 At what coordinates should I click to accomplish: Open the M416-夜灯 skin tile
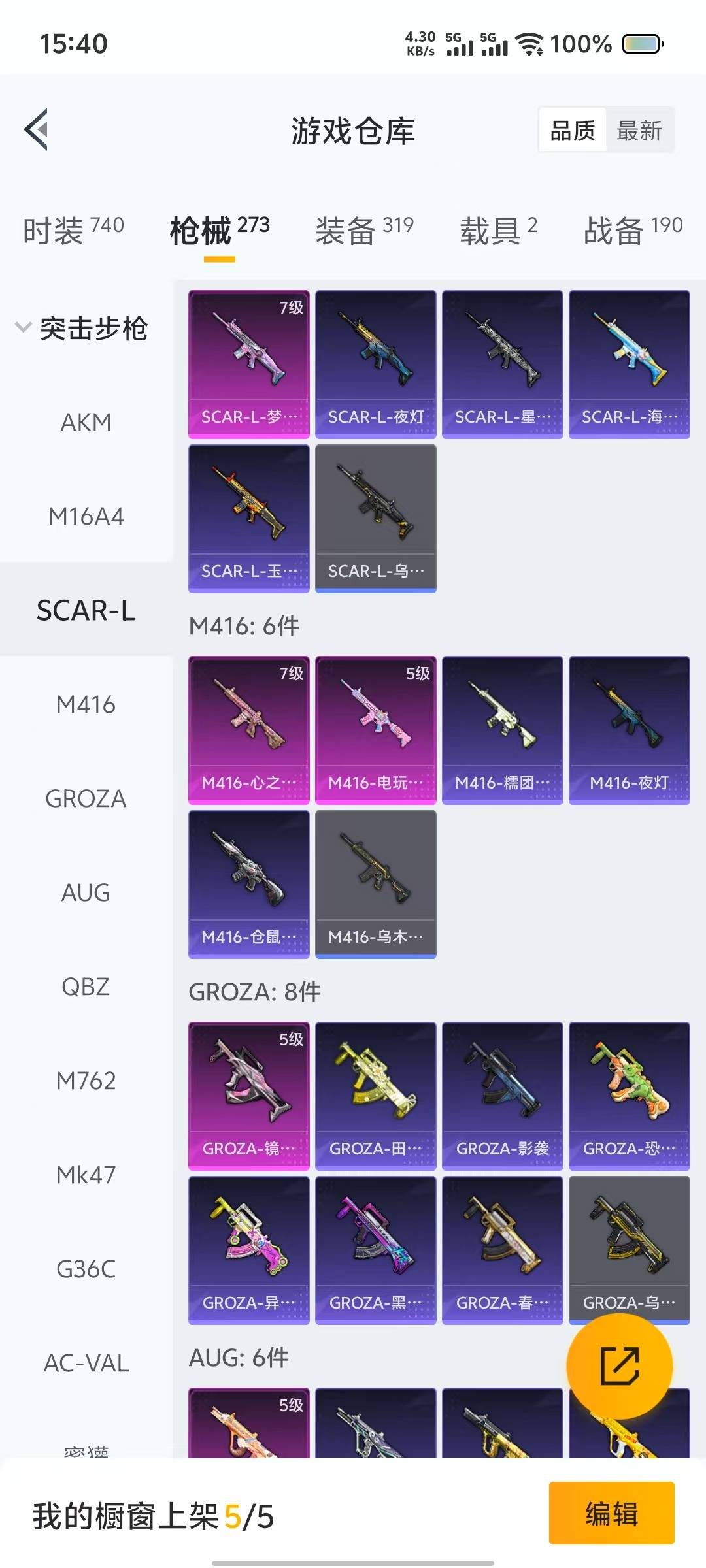pyautogui.click(x=630, y=730)
